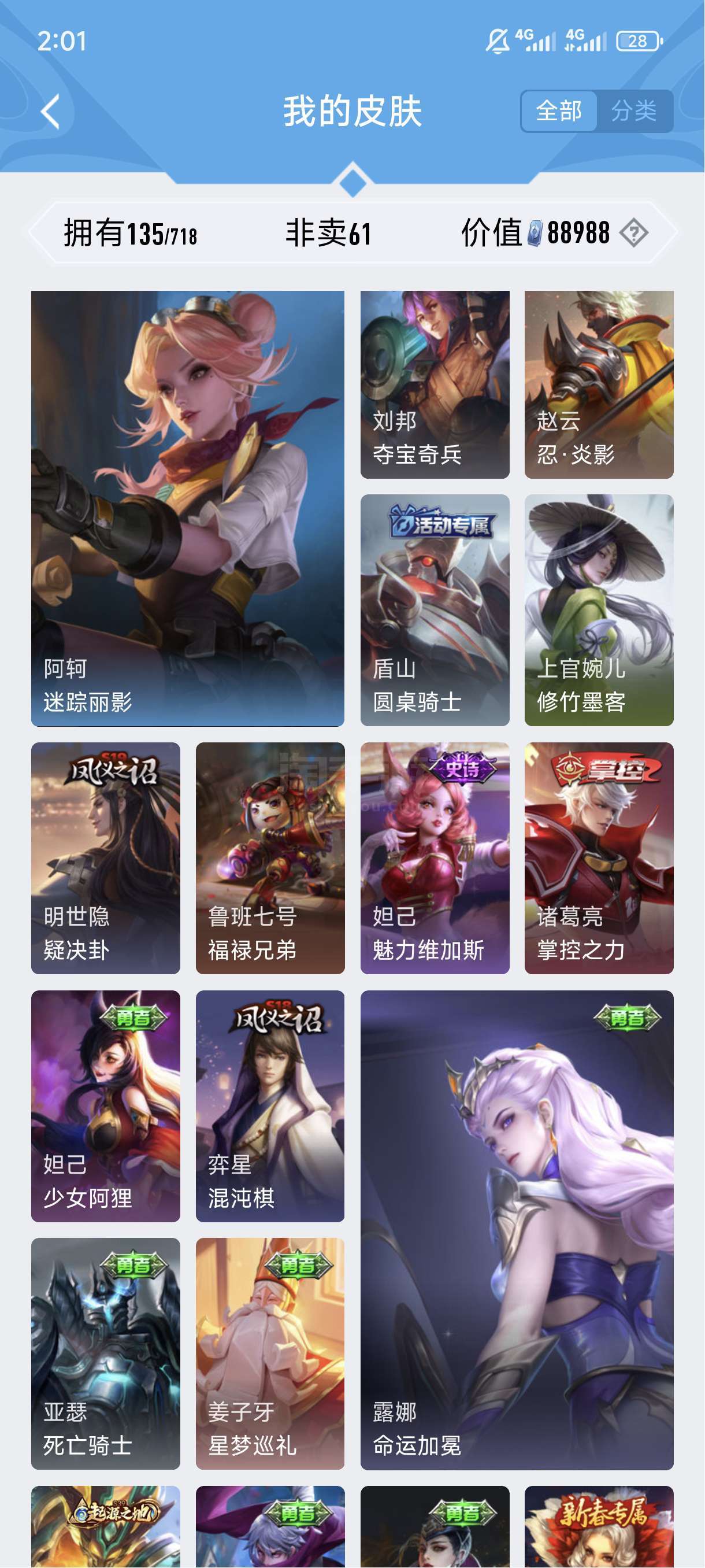This screenshot has height=1568, width=705.
Task: Open the 妲己 少女阿狸 skin
Action: 105,1106
